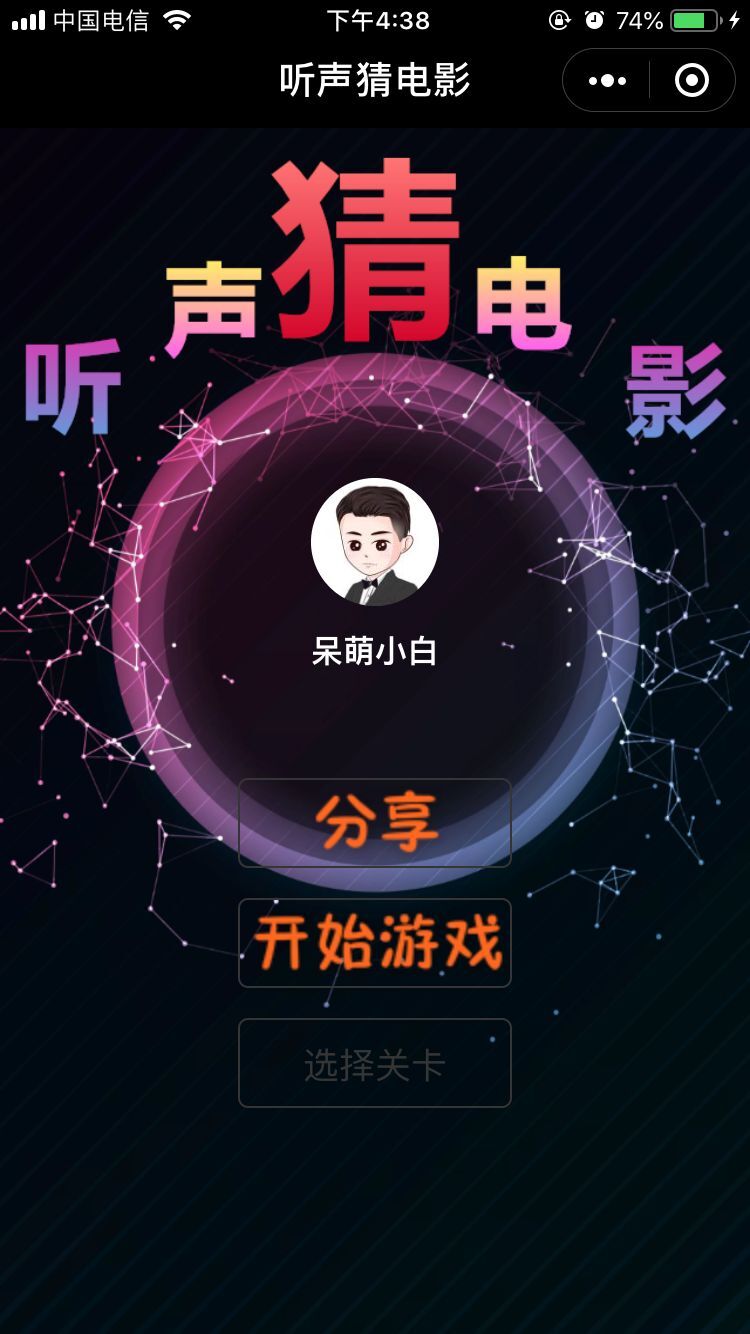Tap the 分享 share button

click(x=375, y=823)
